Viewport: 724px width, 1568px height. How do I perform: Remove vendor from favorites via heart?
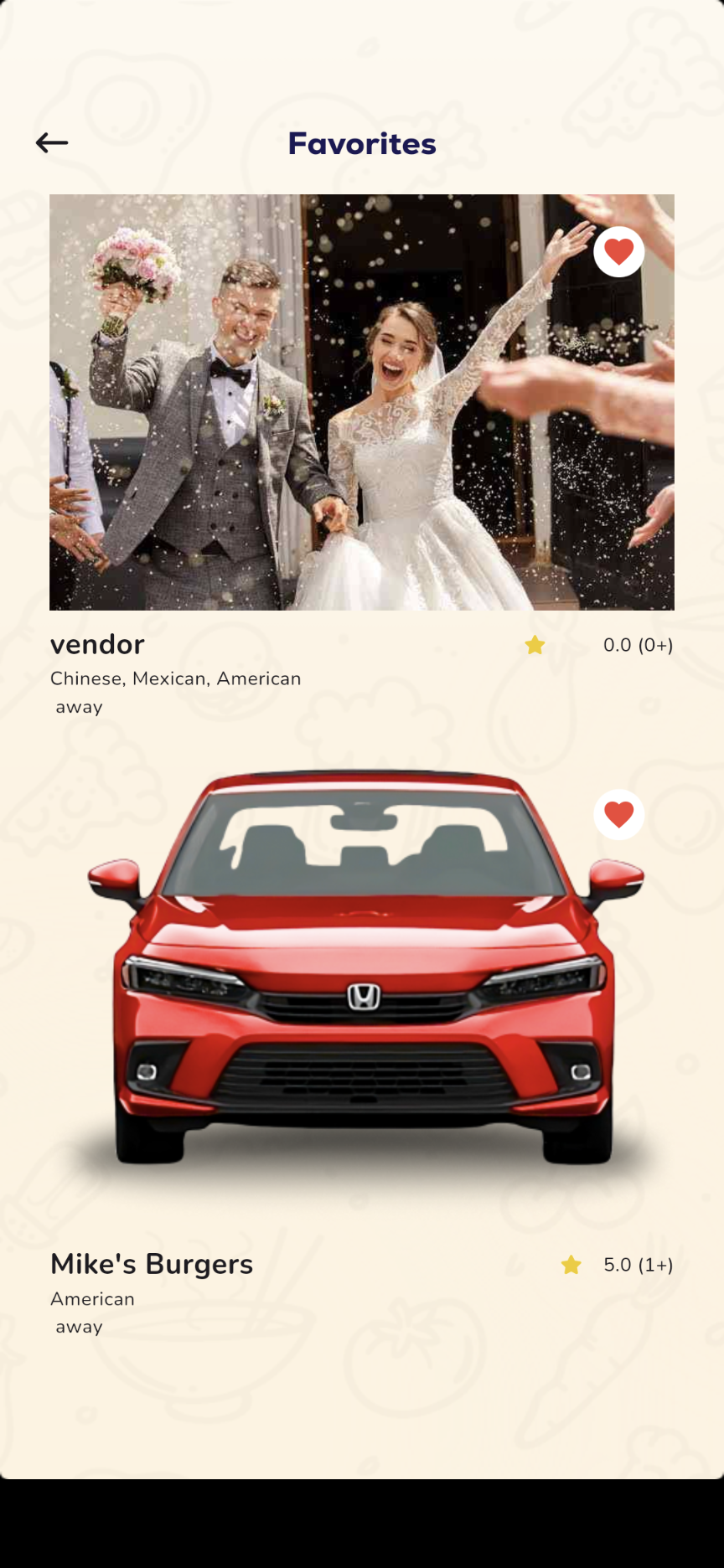click(618, 251)
